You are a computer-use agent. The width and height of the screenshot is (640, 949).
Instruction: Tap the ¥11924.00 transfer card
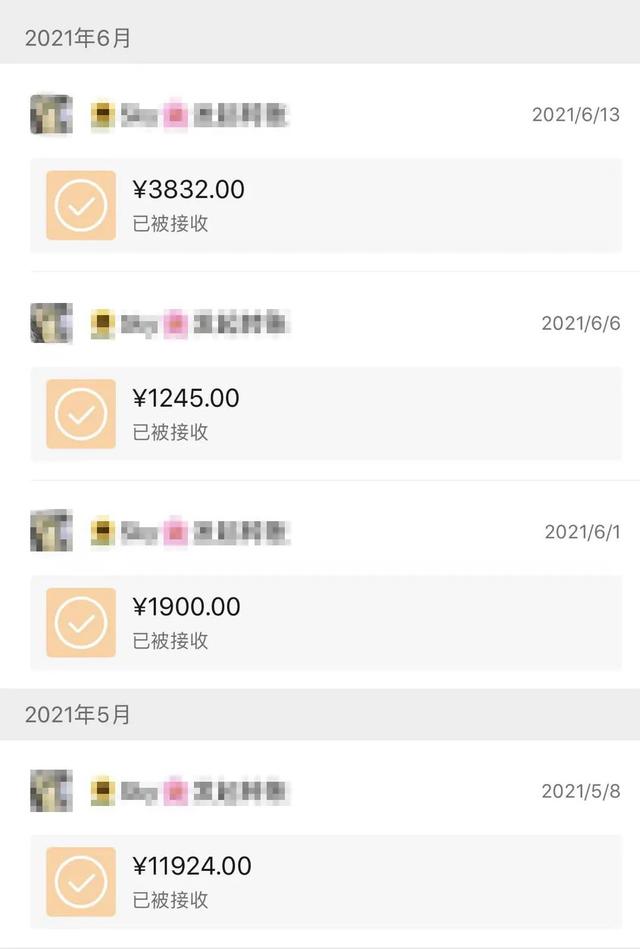pos(325,881)
